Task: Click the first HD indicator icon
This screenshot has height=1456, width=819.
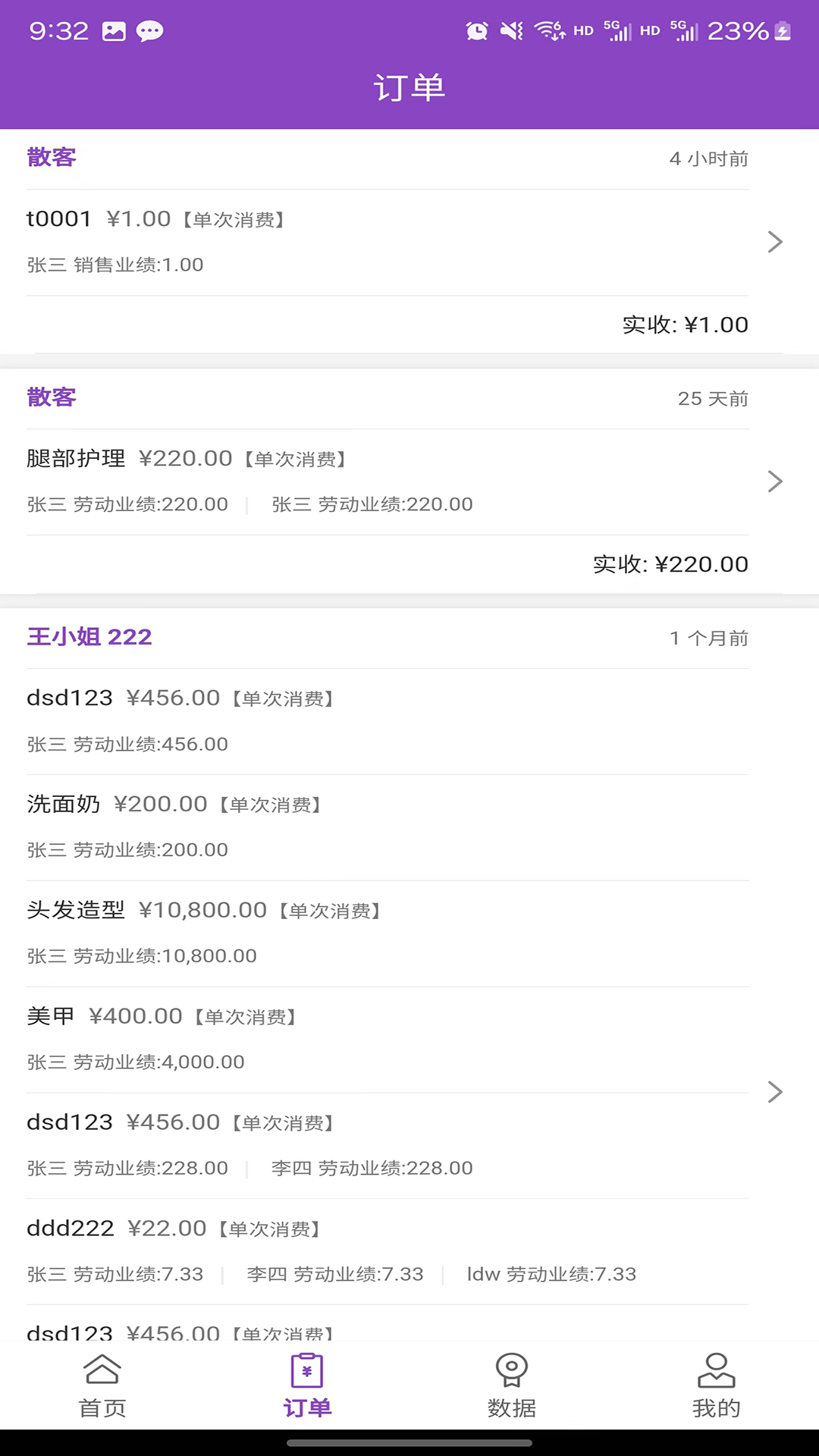Action: tap(582, 30)
